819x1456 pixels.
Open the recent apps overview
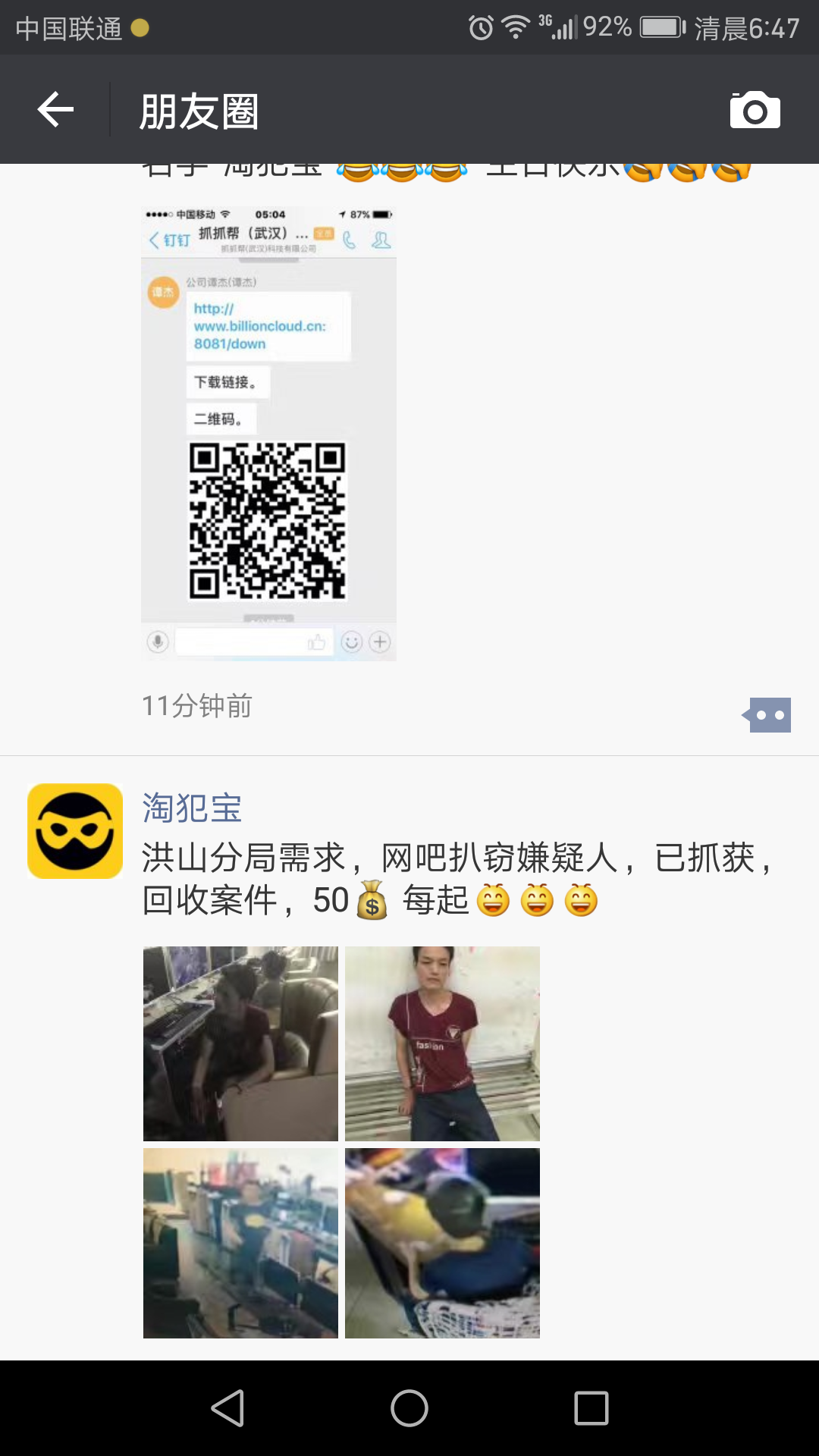pos(591,1408)
